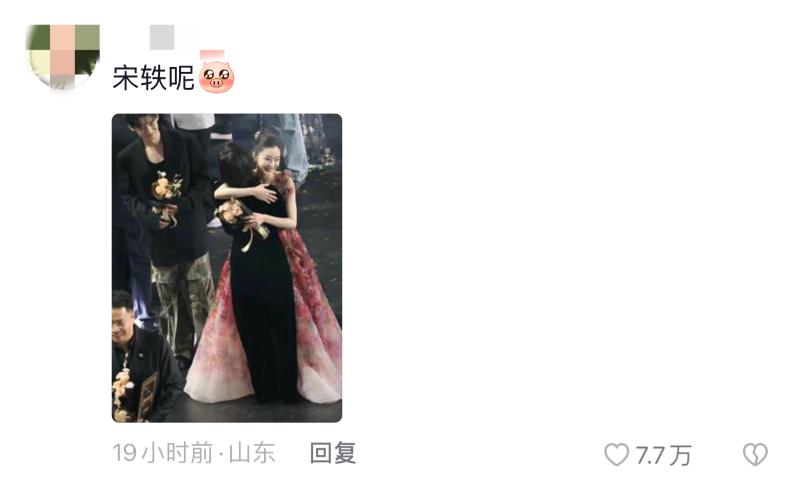Open the attached photo in the comment
This screenshot has width=800, height=489.
(227, 268)
